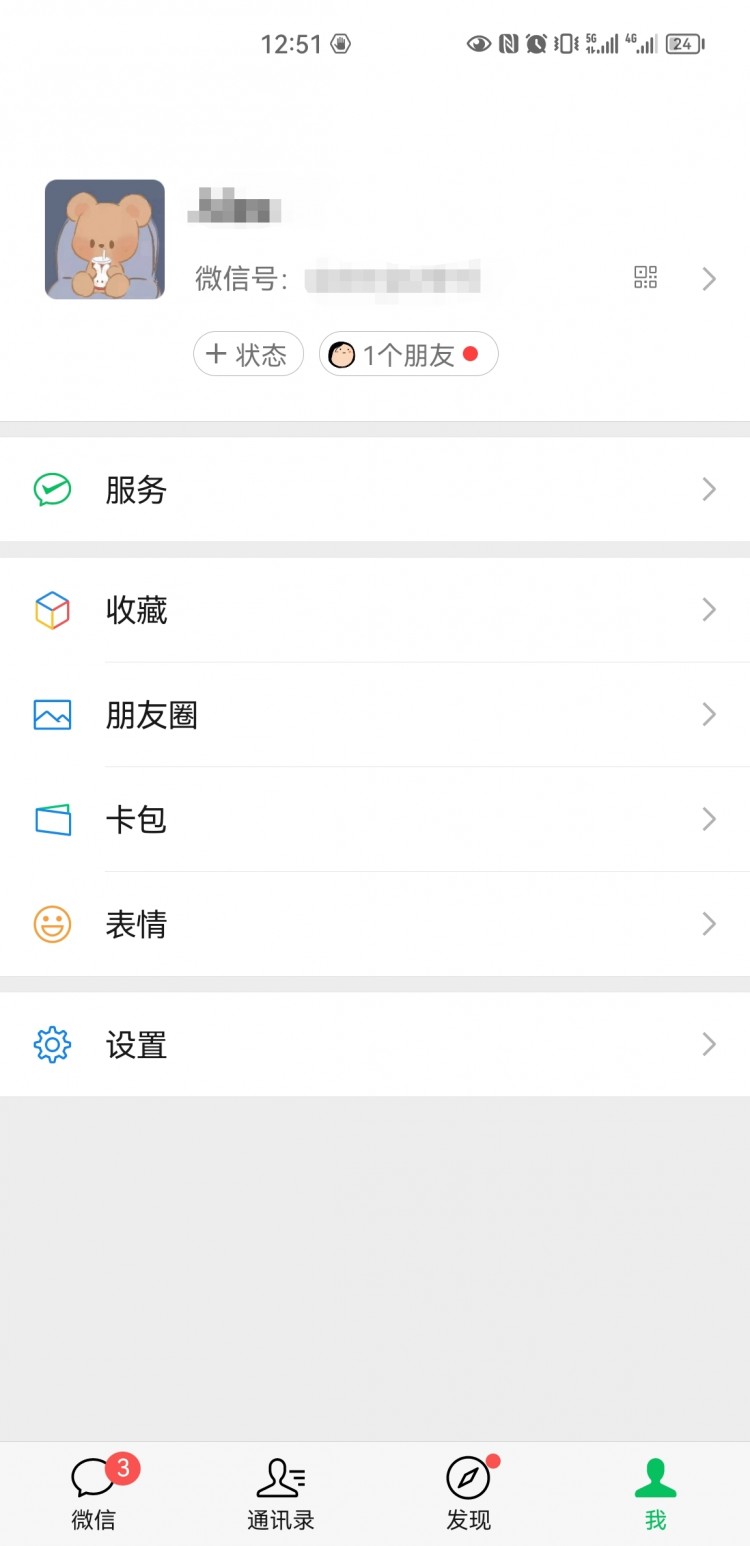Open the QR code icon next to WeChat ID
Image resolution: width=750 pixels, height=1546 pixels.
click(645, 278)
